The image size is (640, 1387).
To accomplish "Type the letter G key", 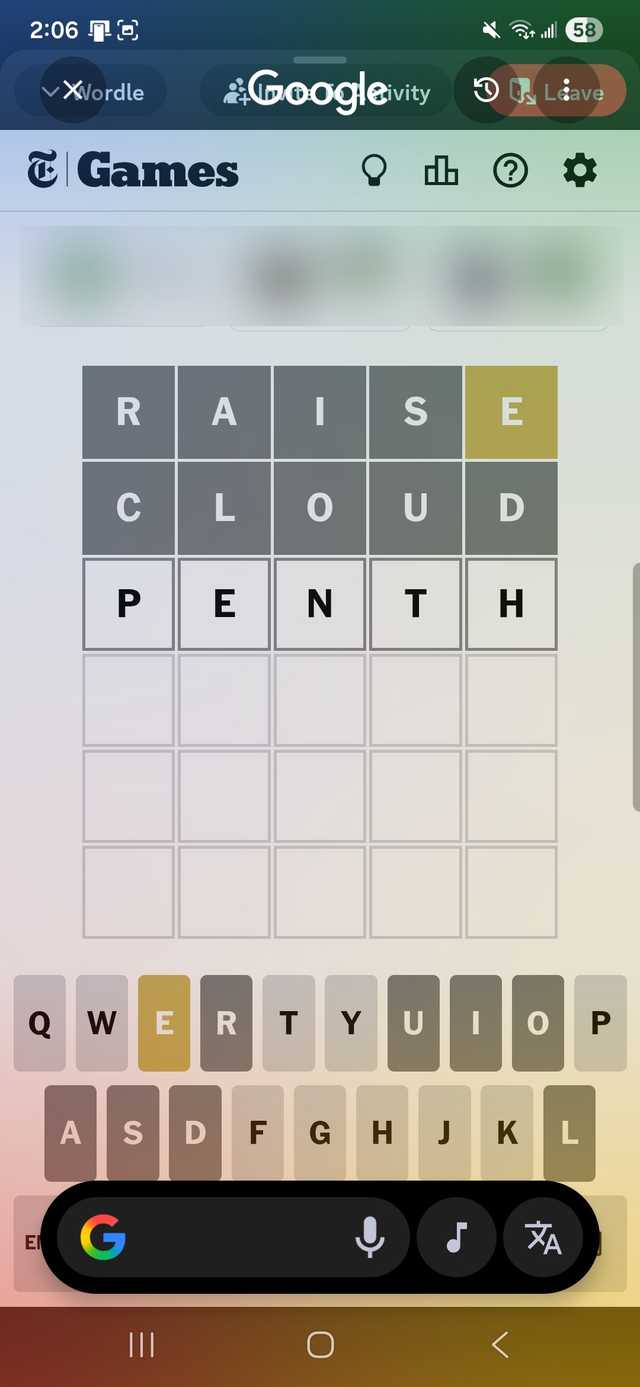I will 320,1132.
